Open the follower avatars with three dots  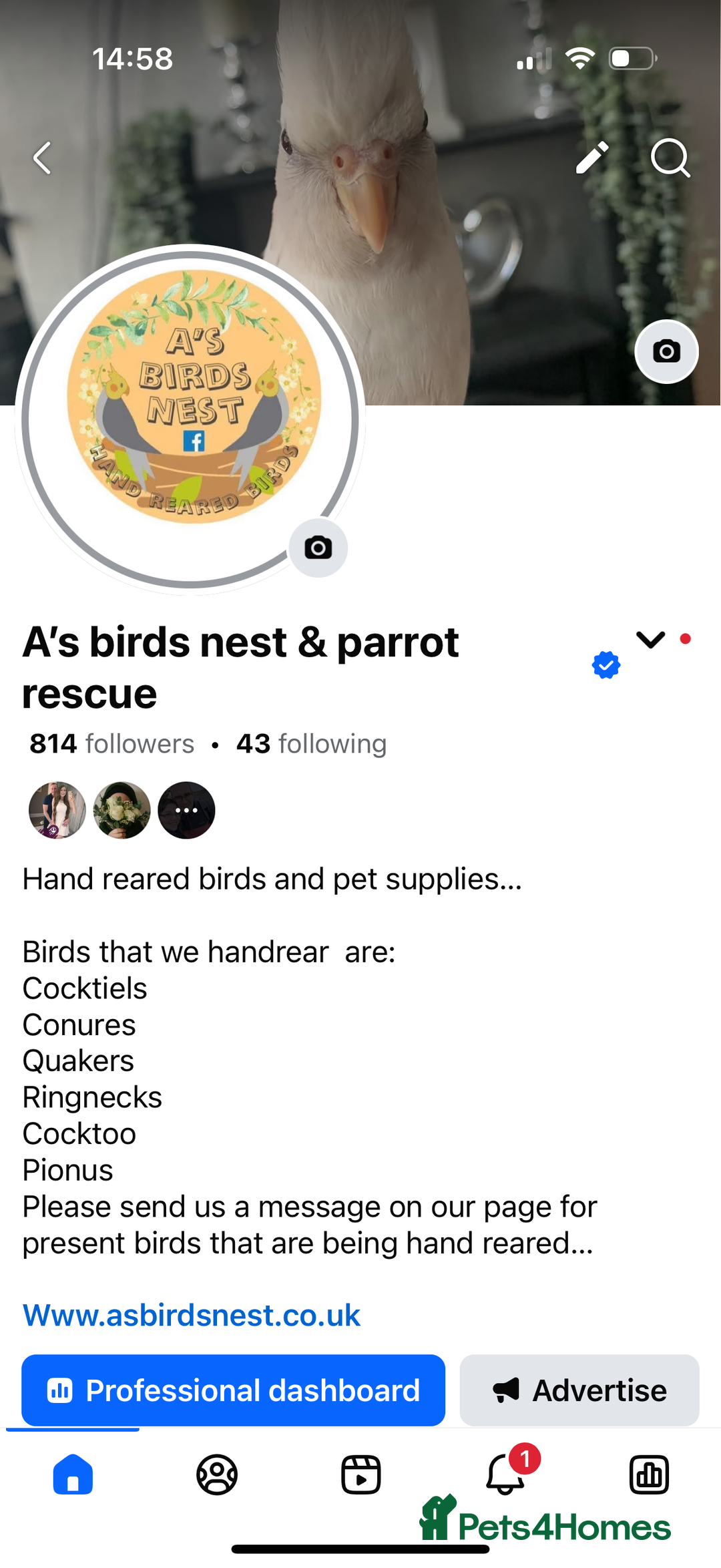click(186, 810)
